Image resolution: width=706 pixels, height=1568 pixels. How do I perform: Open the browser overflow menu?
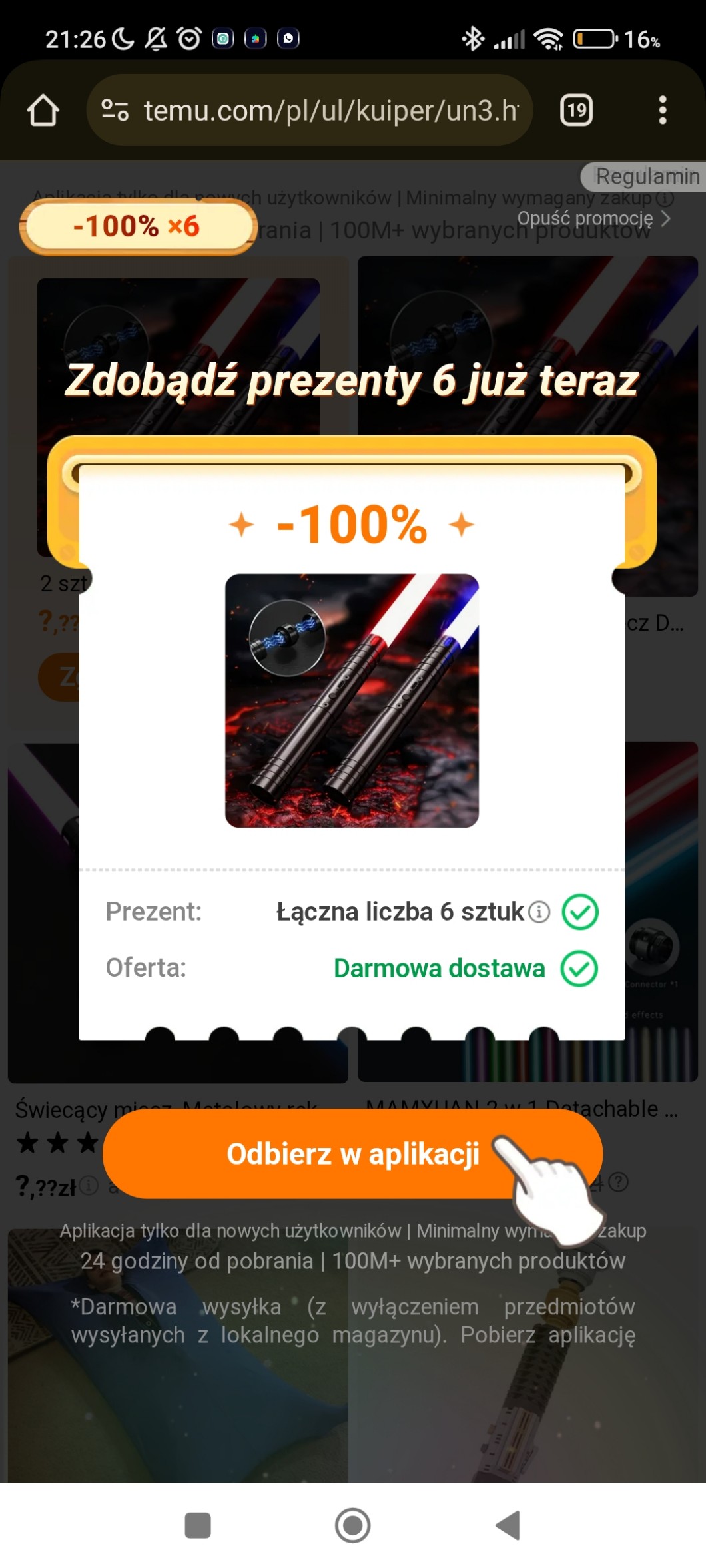(662, 110)
